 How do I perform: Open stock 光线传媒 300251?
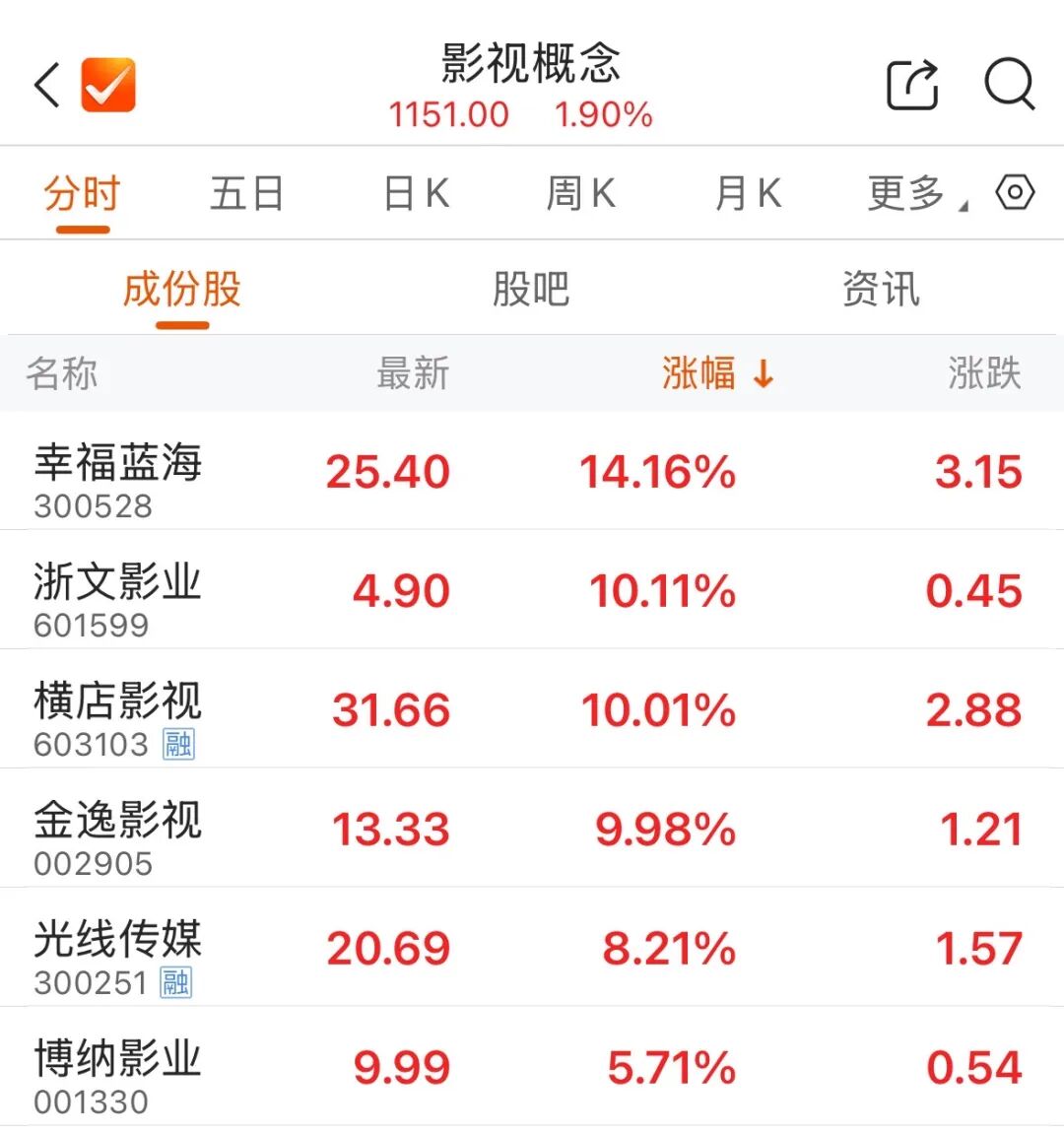click(x=118, y=955)
